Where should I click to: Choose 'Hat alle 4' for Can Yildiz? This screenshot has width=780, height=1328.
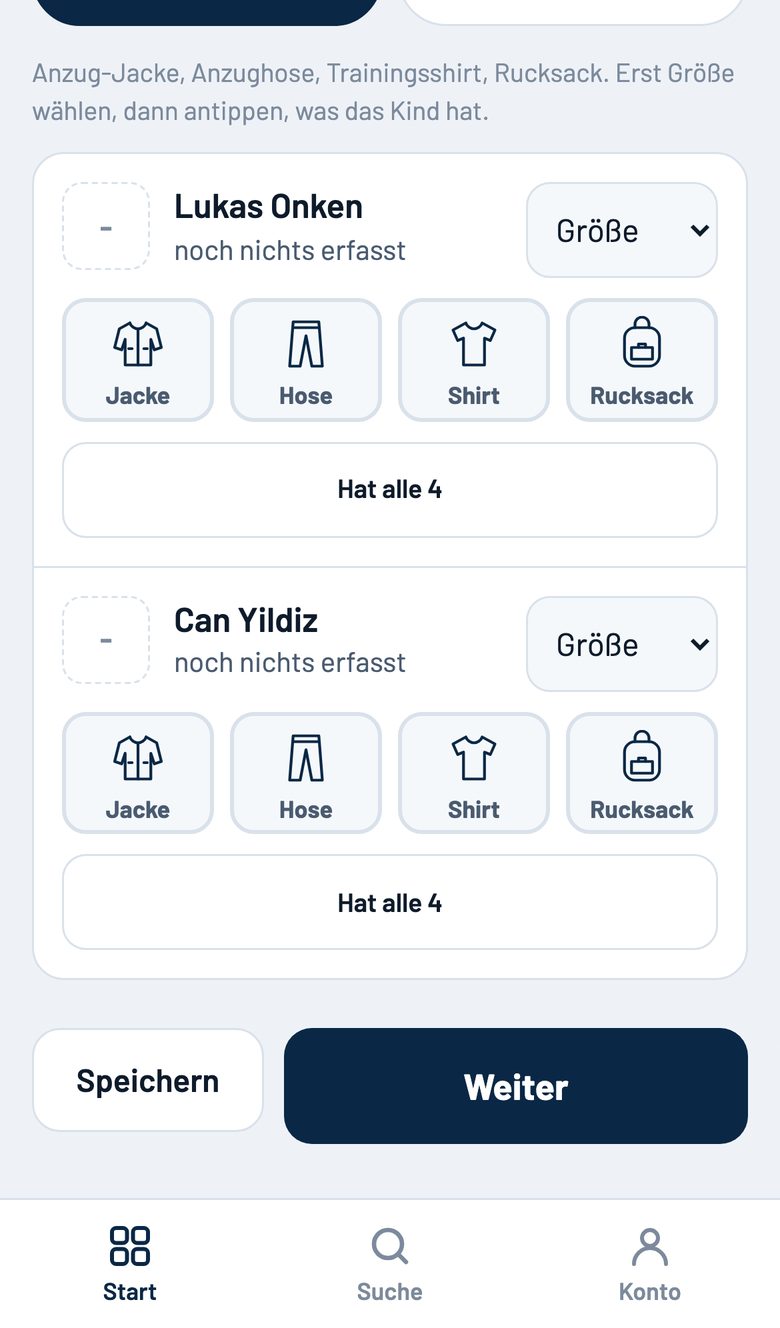pyautogui.click(x=390, y=902)
